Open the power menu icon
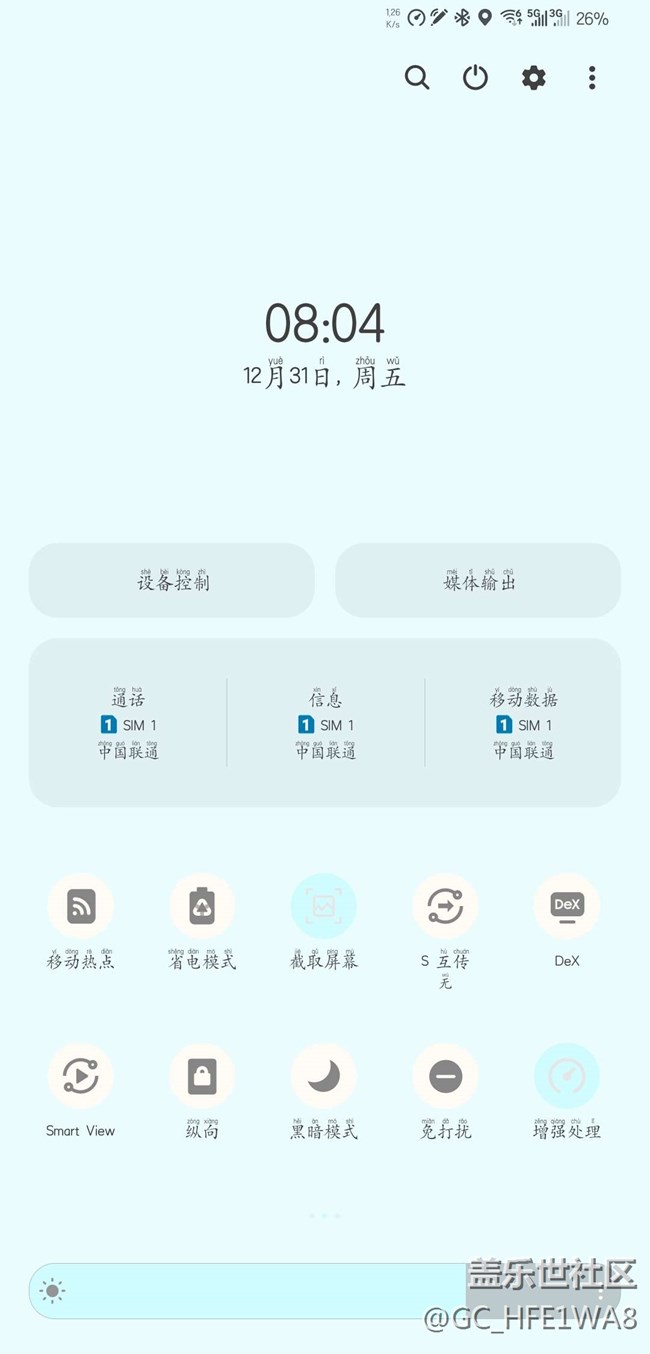 click(x=475, y=78)
